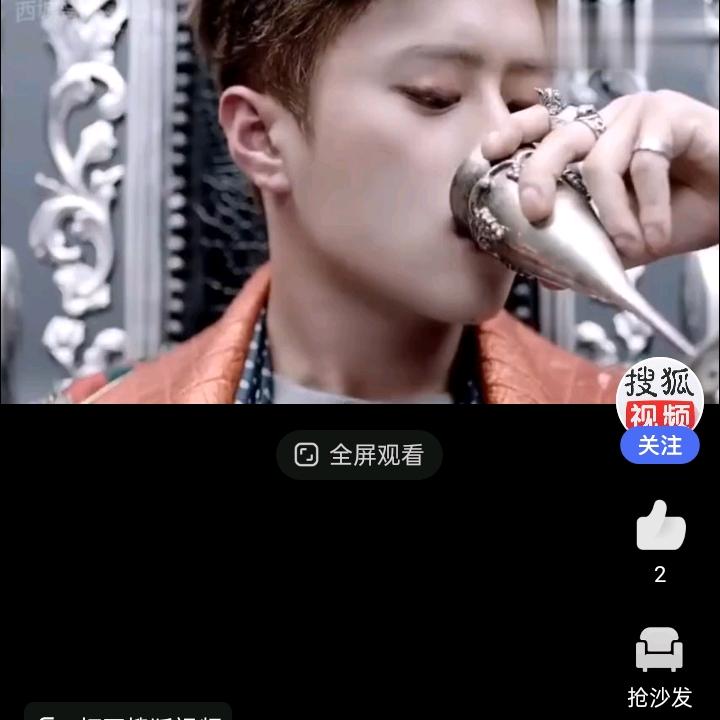720x720 pixels.
Task: Open the 搜狐视频 channel avatar
Action: click(659, 396)
